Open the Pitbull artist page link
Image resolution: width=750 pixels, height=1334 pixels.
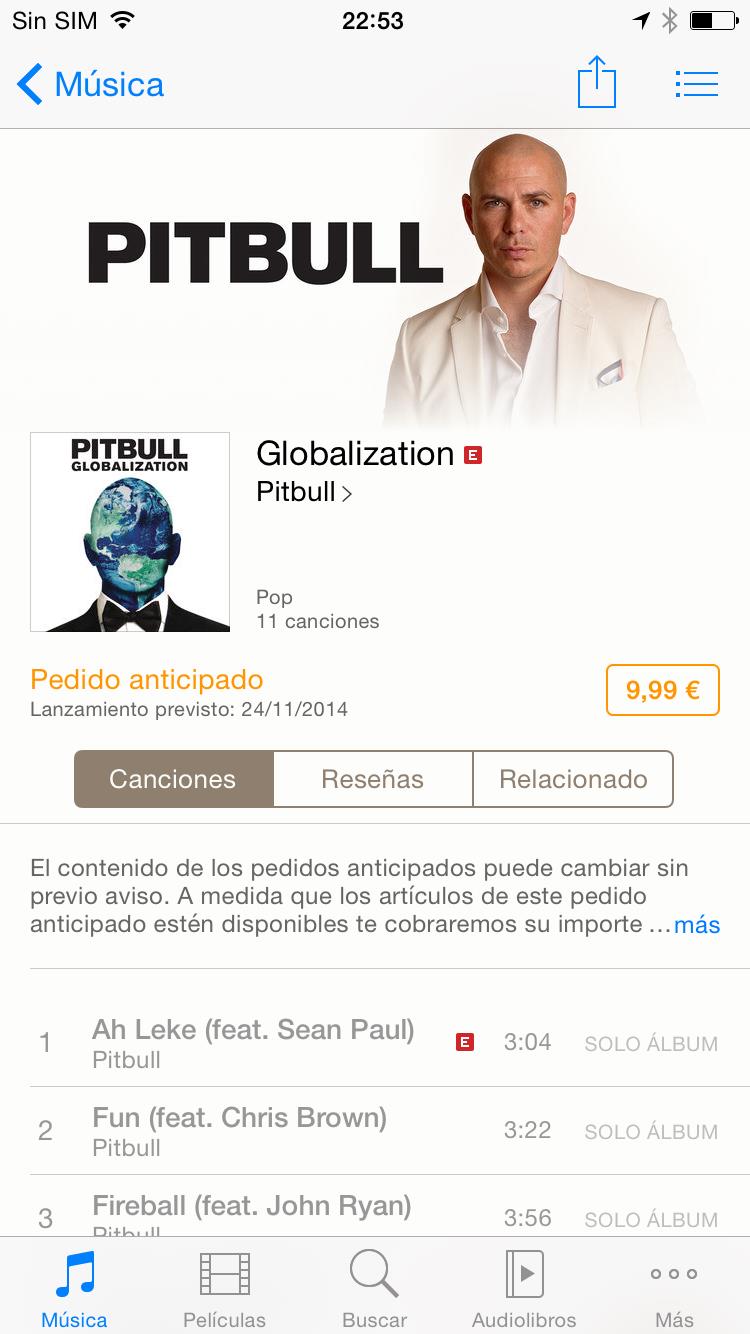coord(304,492)
